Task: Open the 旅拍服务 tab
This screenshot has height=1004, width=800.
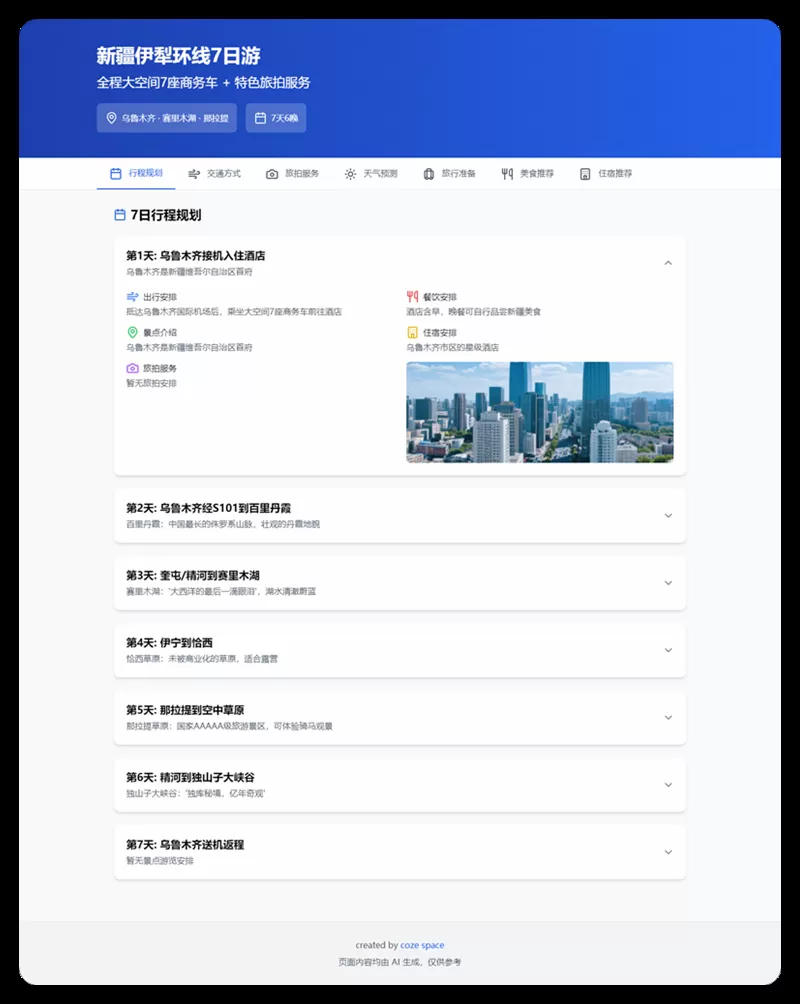Action: (293, 174)
